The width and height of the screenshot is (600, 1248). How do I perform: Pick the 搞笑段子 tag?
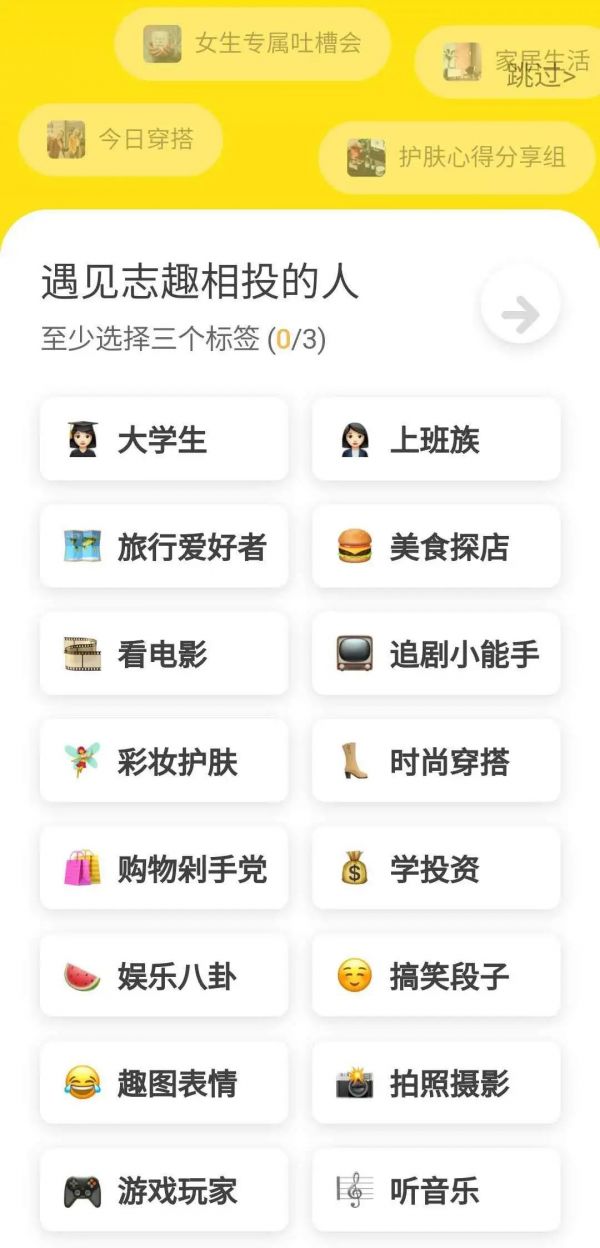point(436,975)
